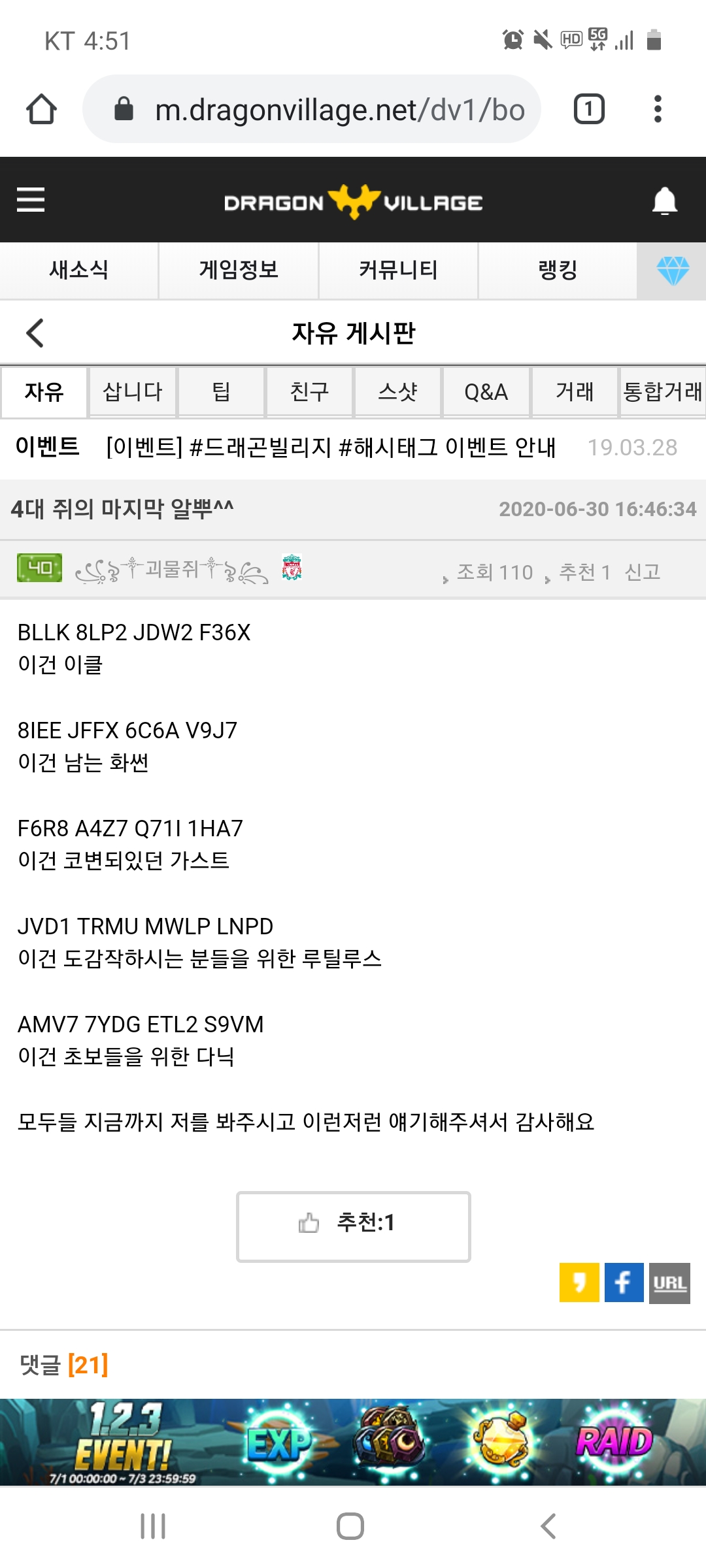The image size is (706, 1568).
Task: Copy the post URL
Action: (669, 1282)
